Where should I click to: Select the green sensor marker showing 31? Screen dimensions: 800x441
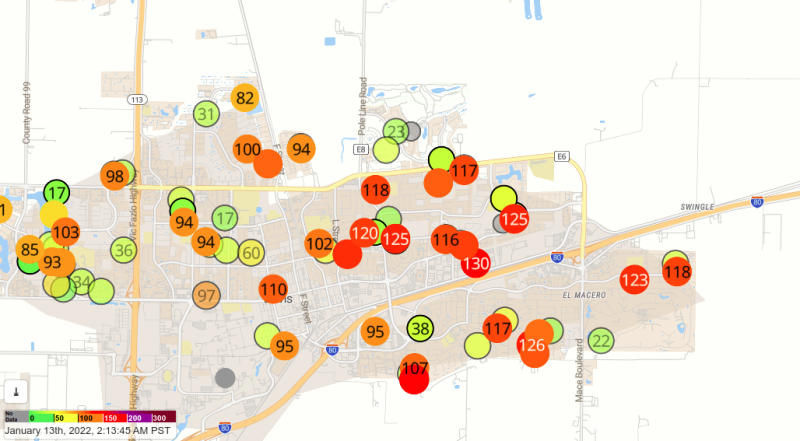point(206,114)
